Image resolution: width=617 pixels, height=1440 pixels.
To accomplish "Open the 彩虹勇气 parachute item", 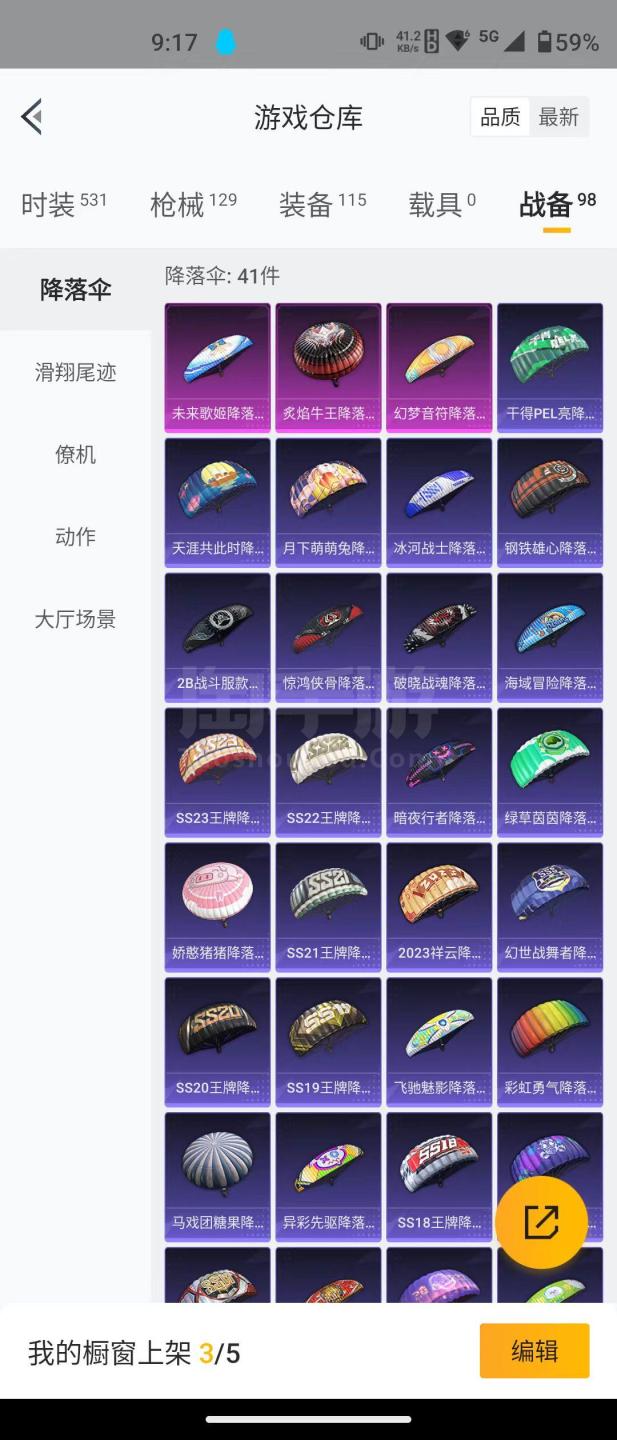I will [550, 1042].
